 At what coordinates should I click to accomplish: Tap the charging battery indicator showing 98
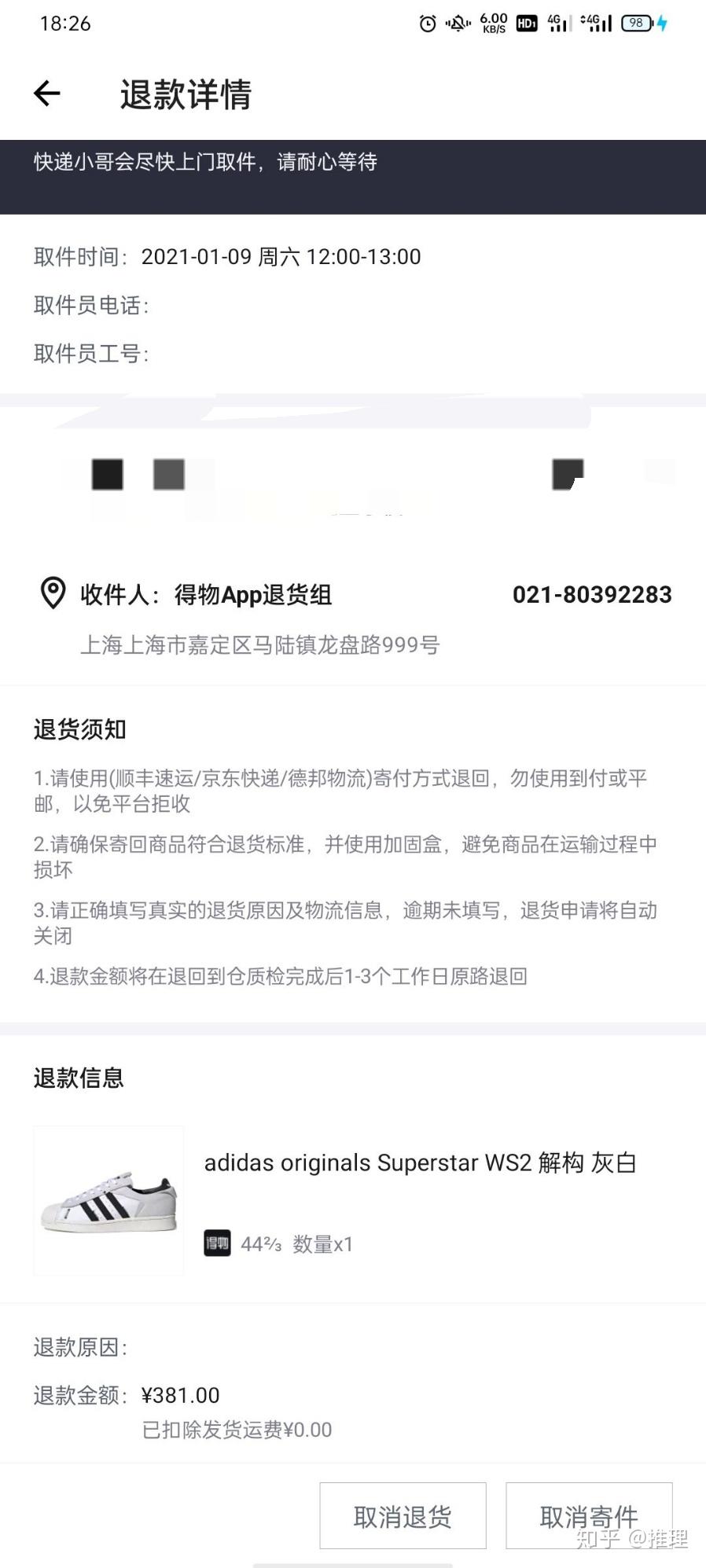click(637, 23)
